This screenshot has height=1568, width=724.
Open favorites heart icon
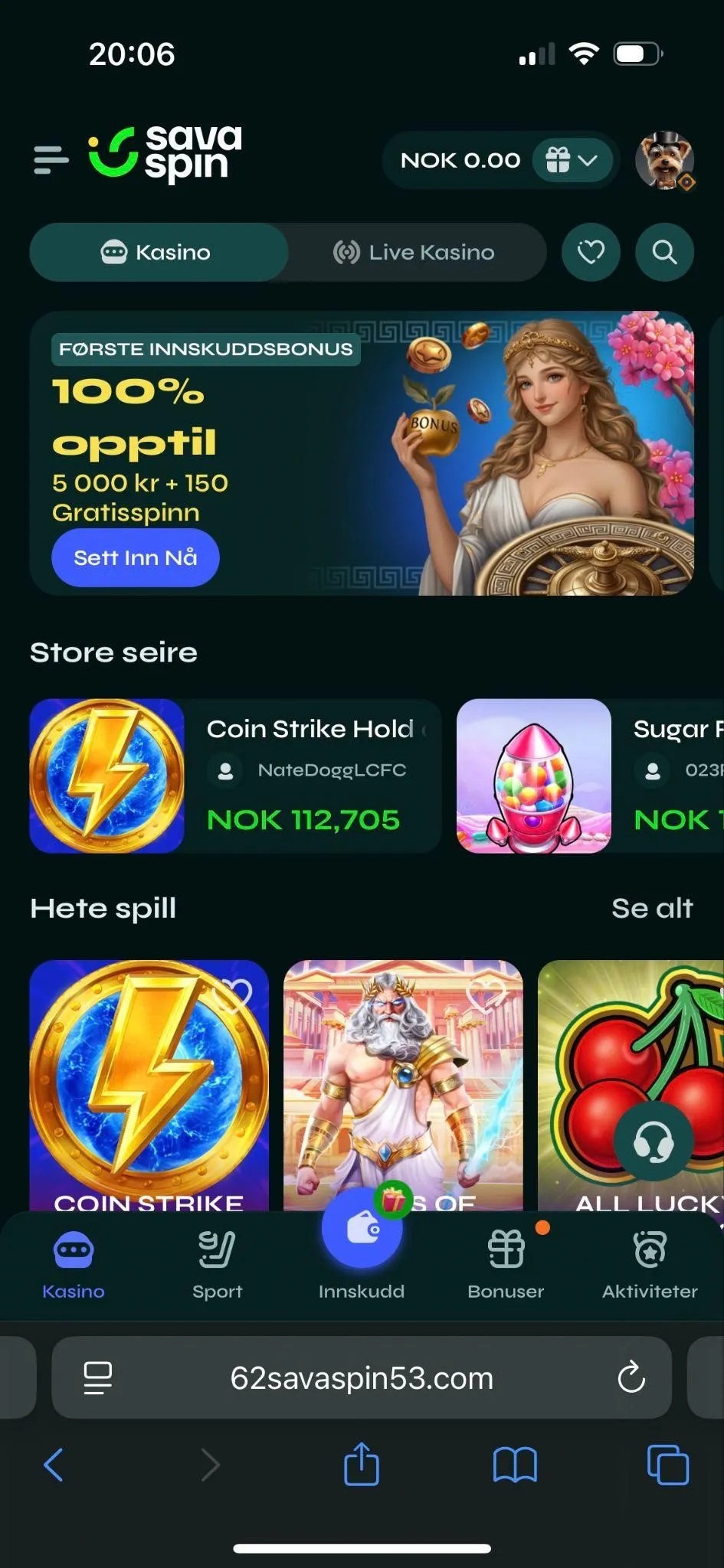pyautogui.click(x=590, y=252)
